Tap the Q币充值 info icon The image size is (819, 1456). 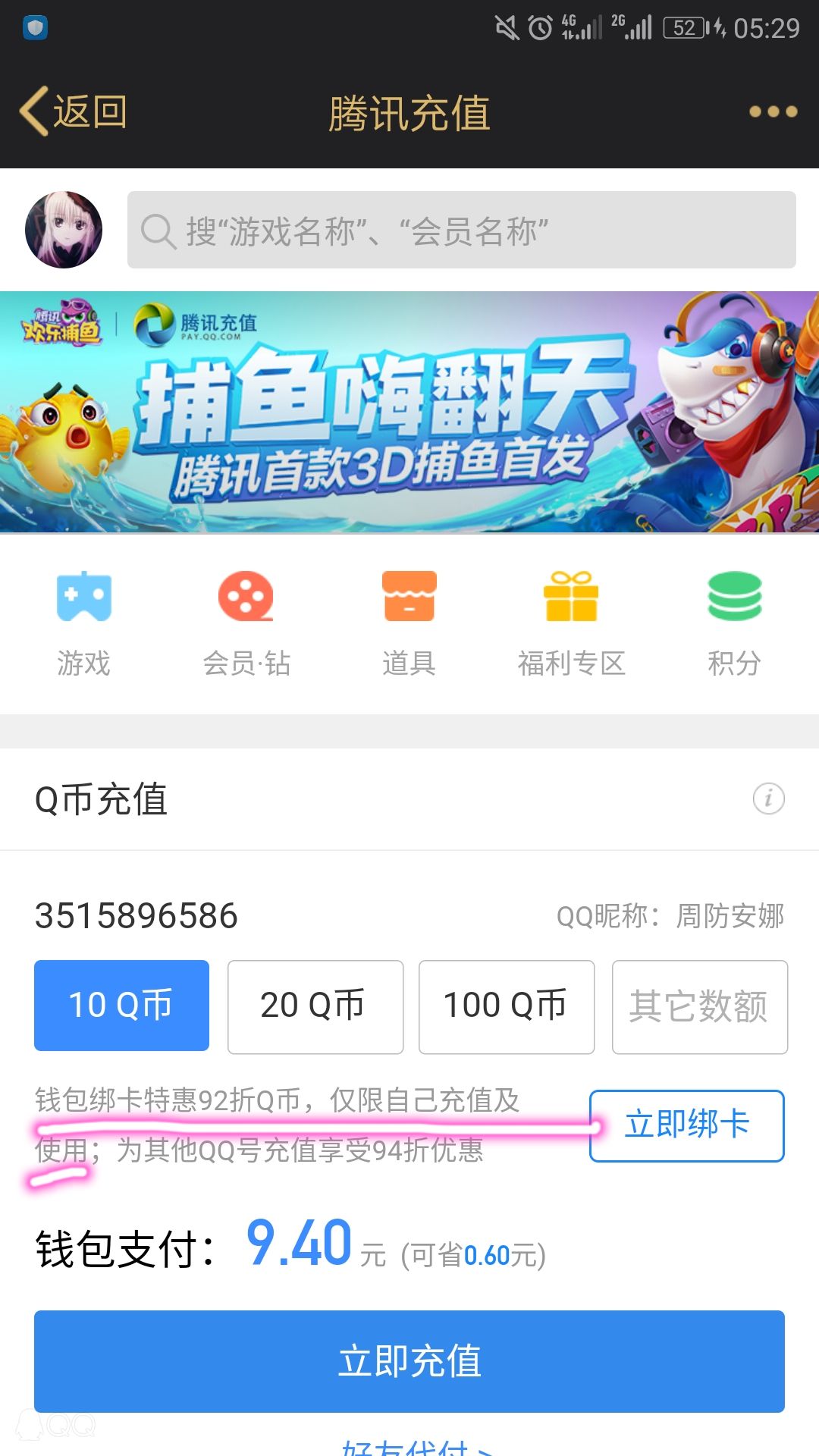click(x=770, y=799)
